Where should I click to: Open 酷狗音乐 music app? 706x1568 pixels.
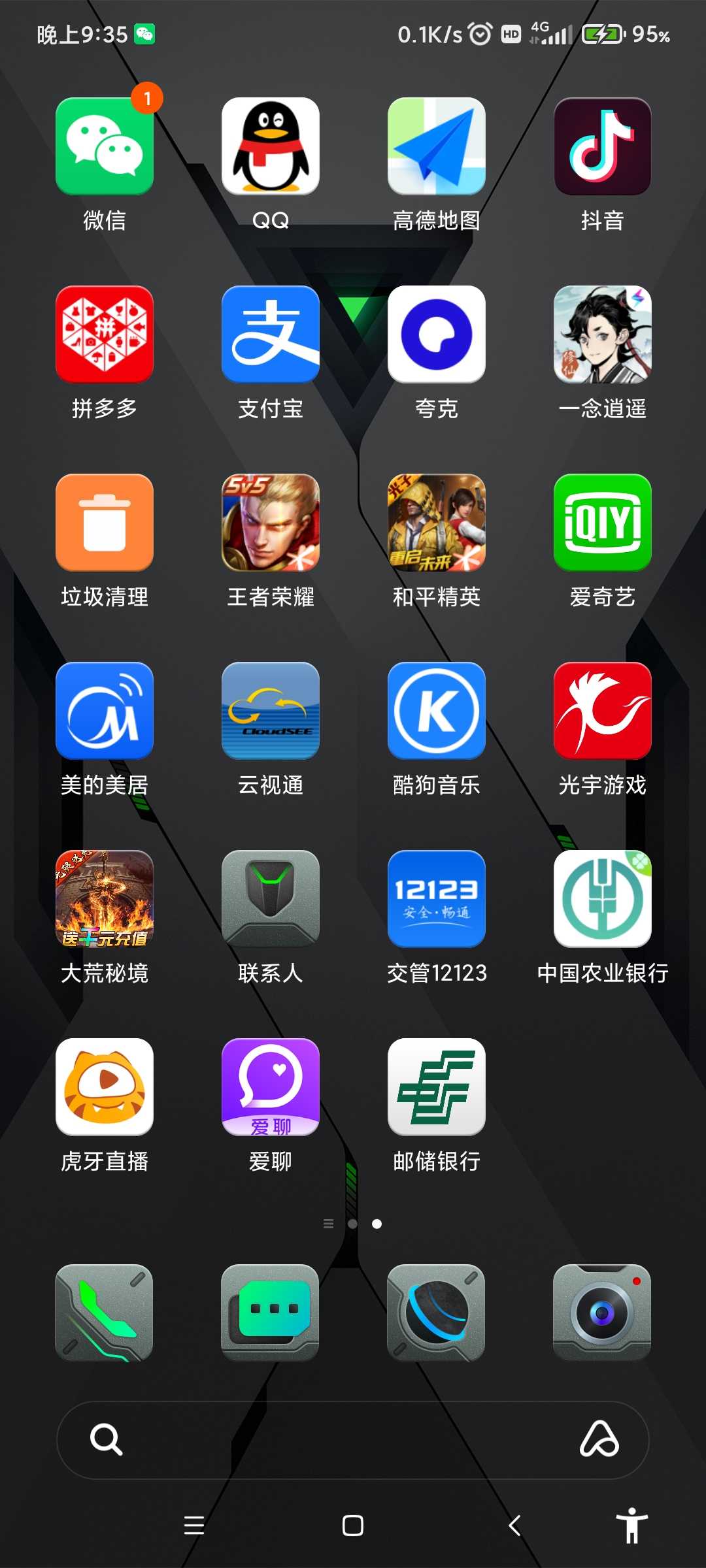pyautogui.click(x=437, y=711)
